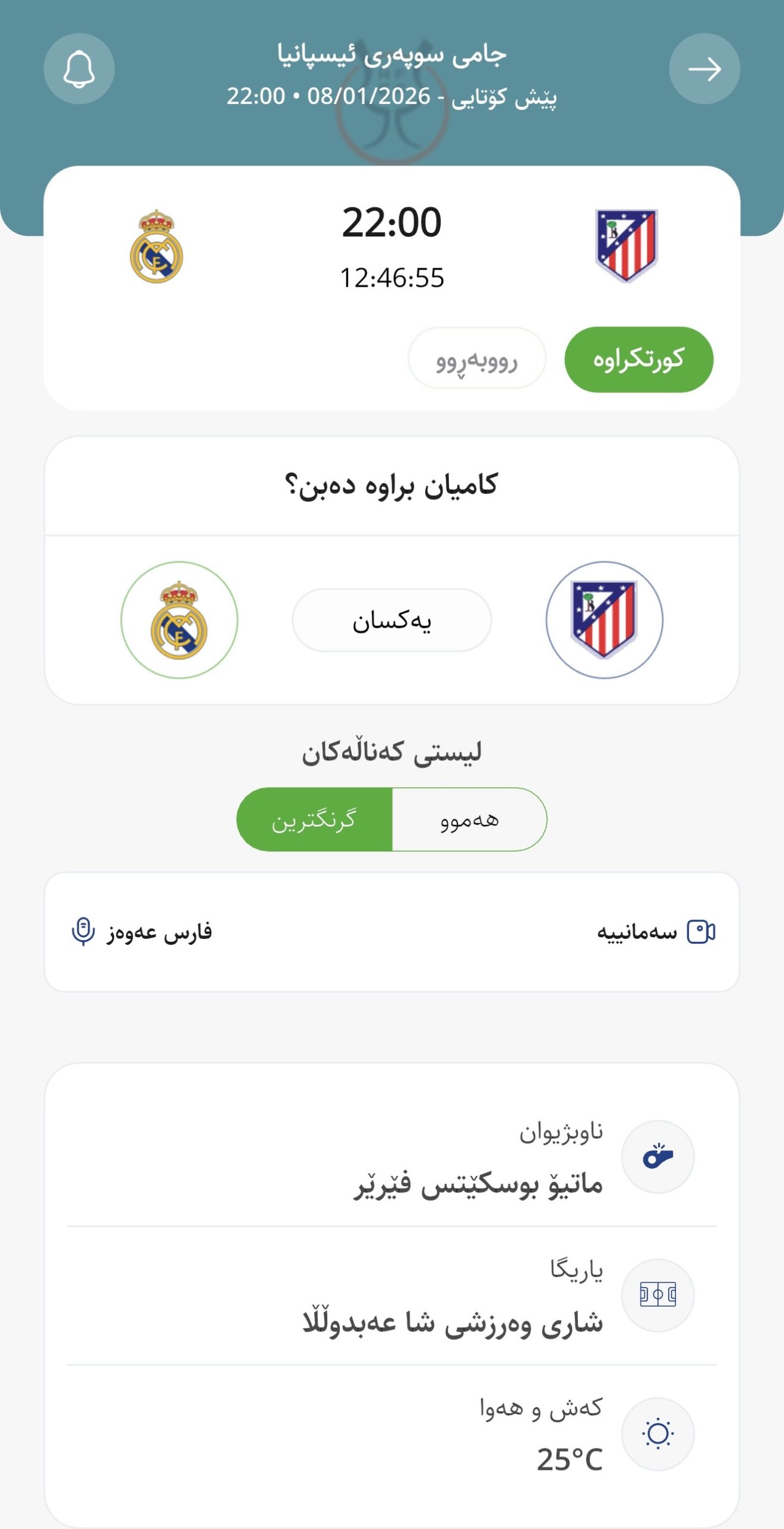This screenshot has height=1529, width=784.
Task: Select the کورتکراوە summary tab
Action: [x=638, y=360]
